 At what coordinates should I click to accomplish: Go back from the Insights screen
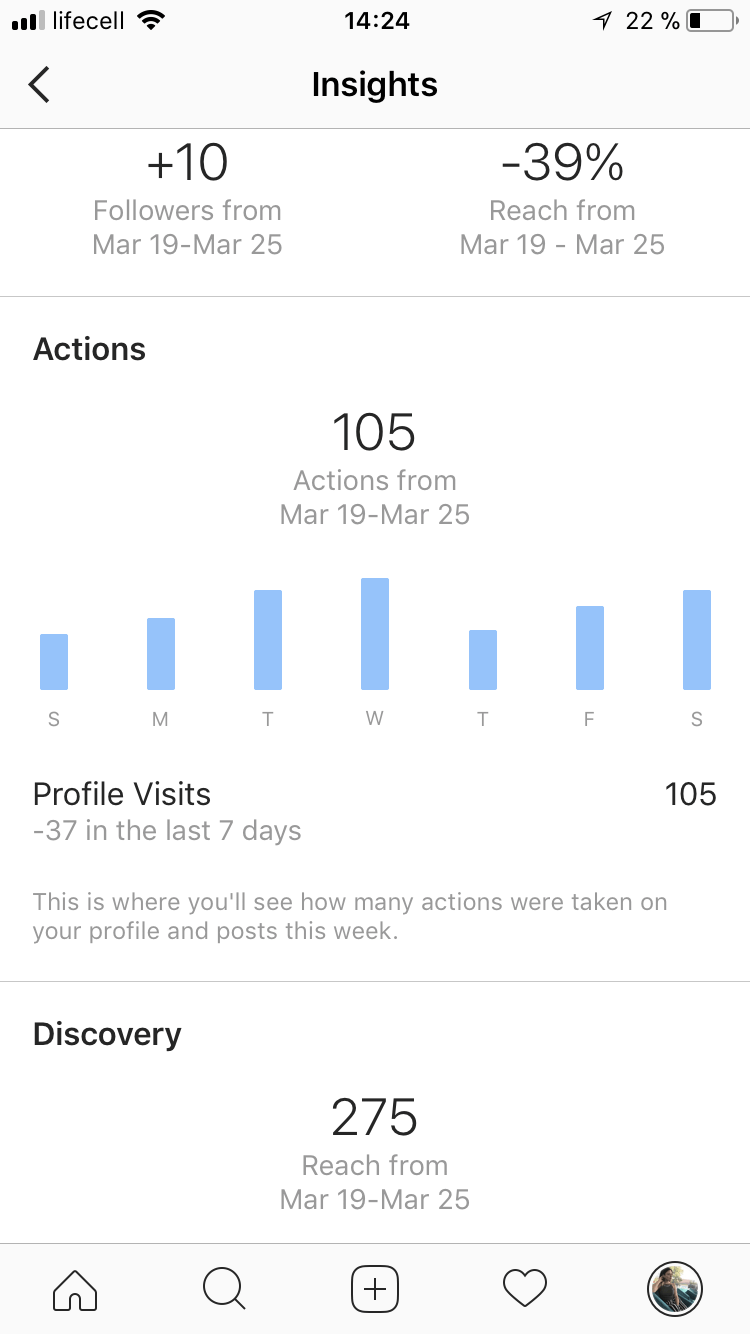pos(40,85)
